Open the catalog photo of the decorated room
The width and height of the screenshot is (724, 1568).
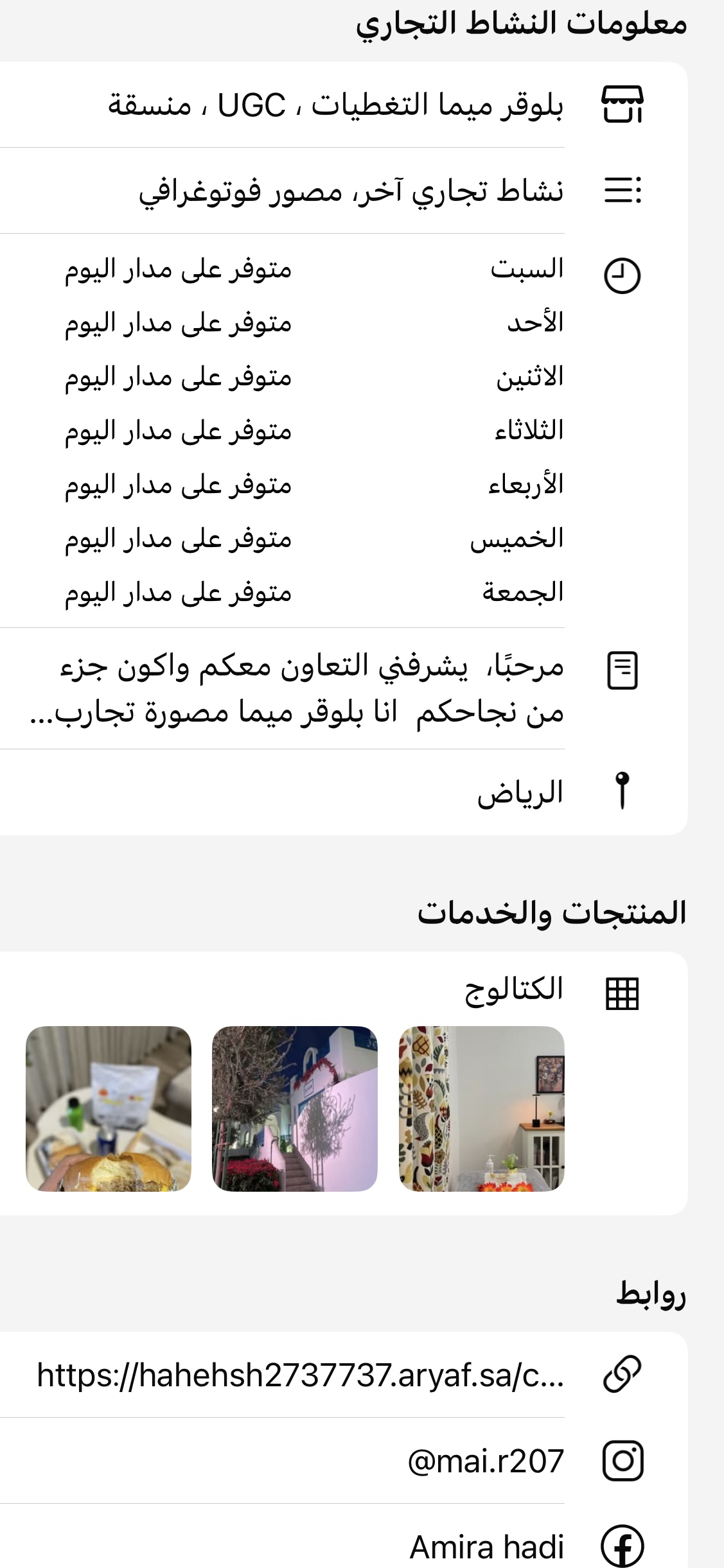(481, 1108)
